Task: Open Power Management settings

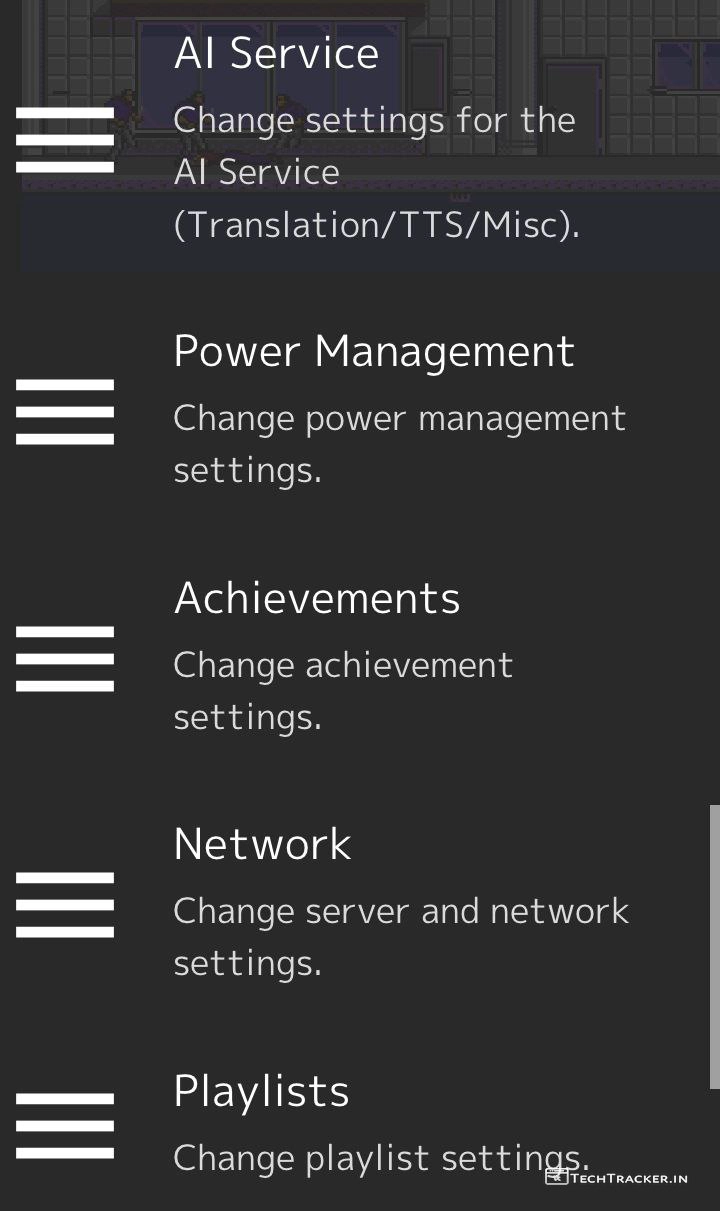Action: tap(360, 410)
